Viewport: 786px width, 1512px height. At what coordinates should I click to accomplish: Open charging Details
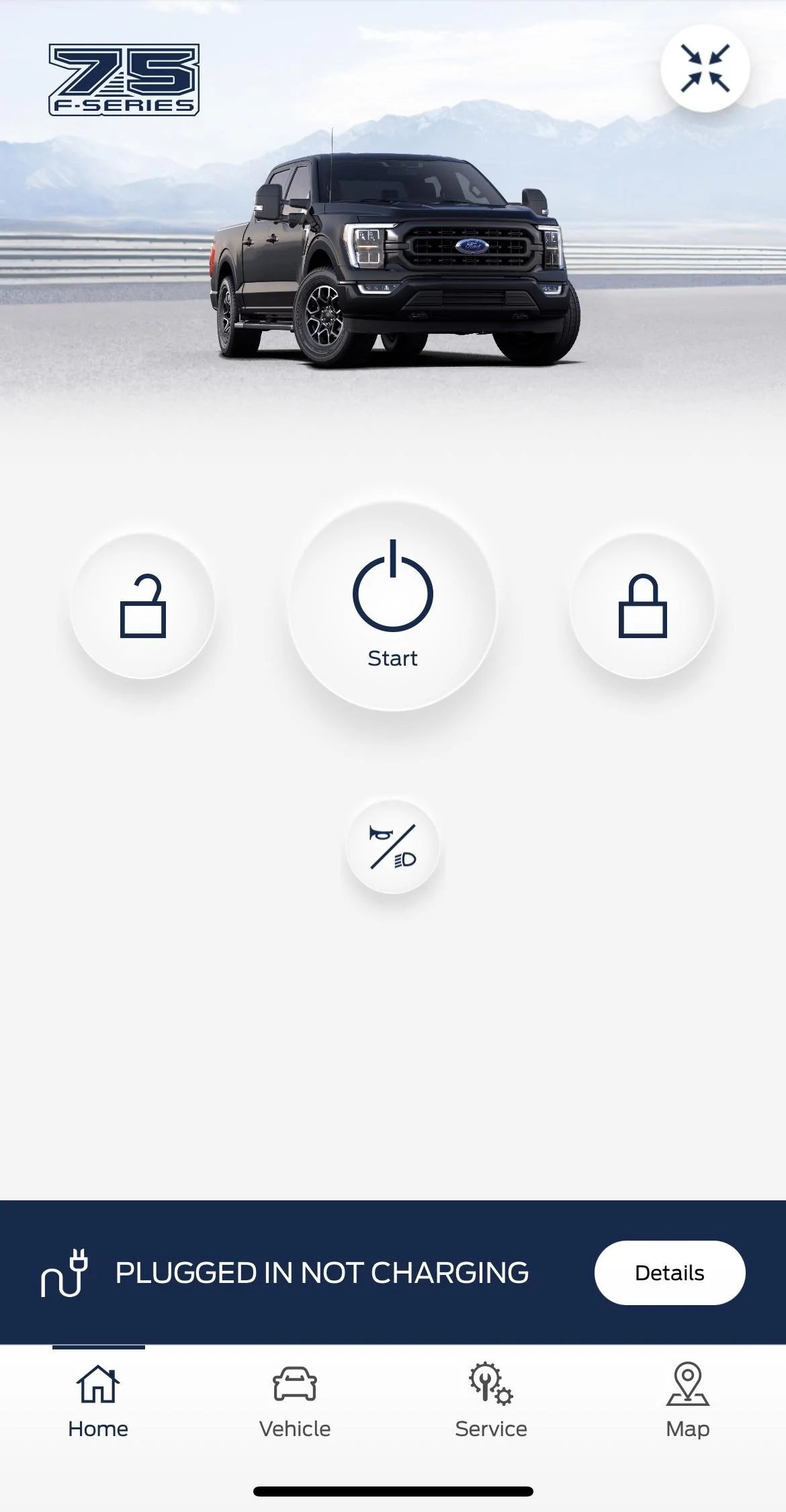click(x=669, y=1273)
